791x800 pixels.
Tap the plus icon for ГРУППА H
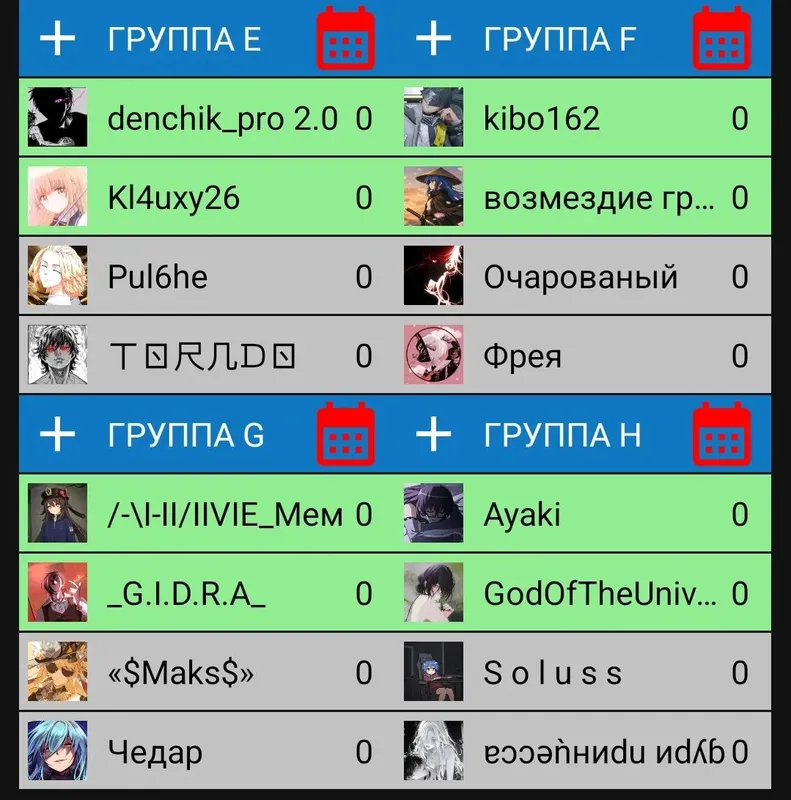coord(433,434)
